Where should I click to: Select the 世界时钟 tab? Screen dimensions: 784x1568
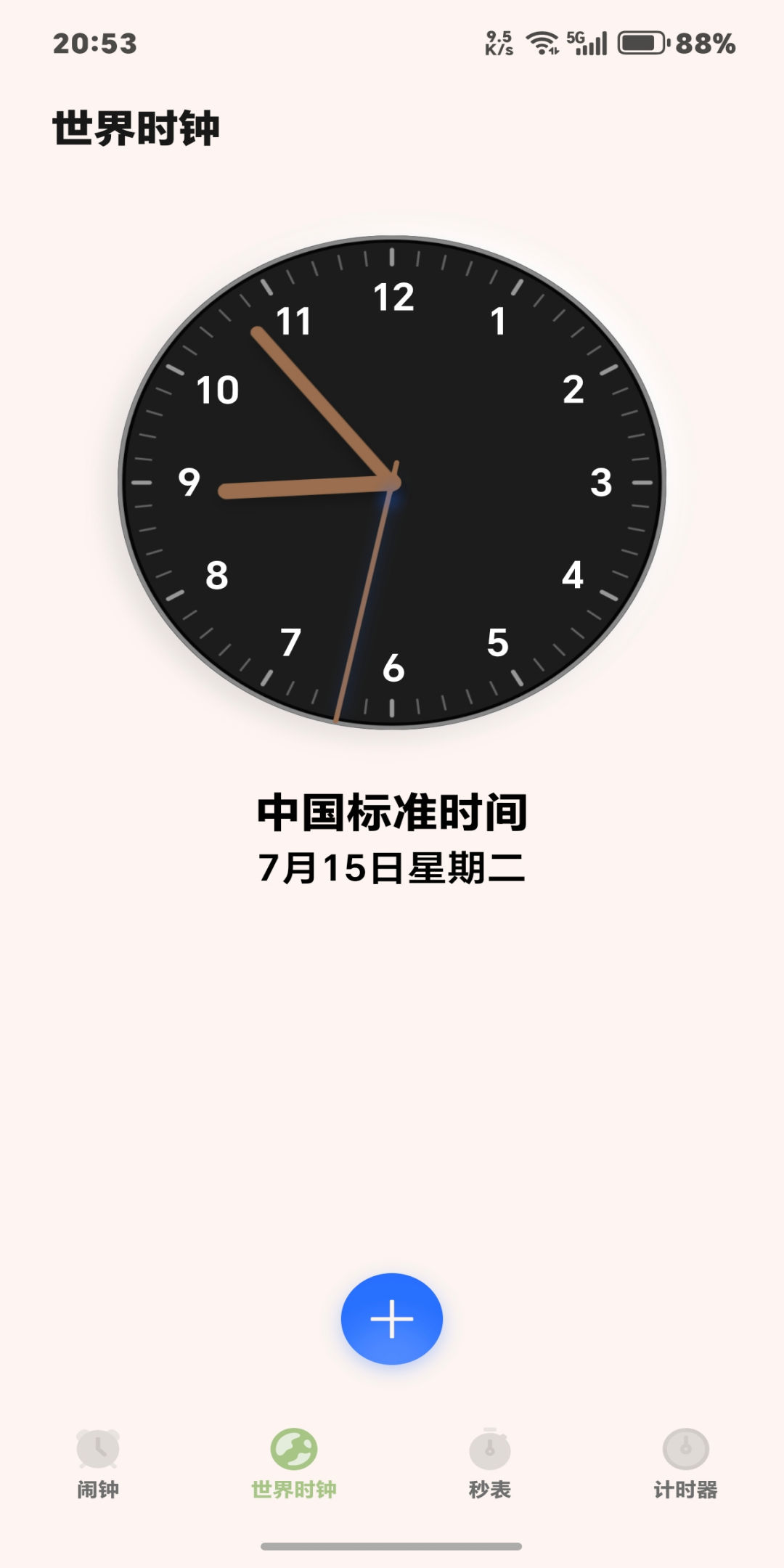click(x=293, y=1463)
